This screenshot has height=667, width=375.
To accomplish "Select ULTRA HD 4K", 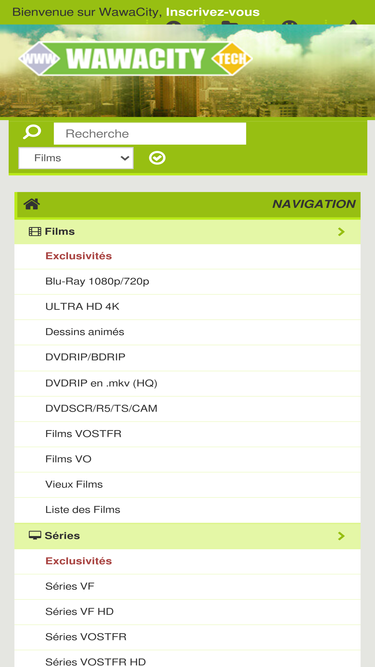I will pos(82,307).
